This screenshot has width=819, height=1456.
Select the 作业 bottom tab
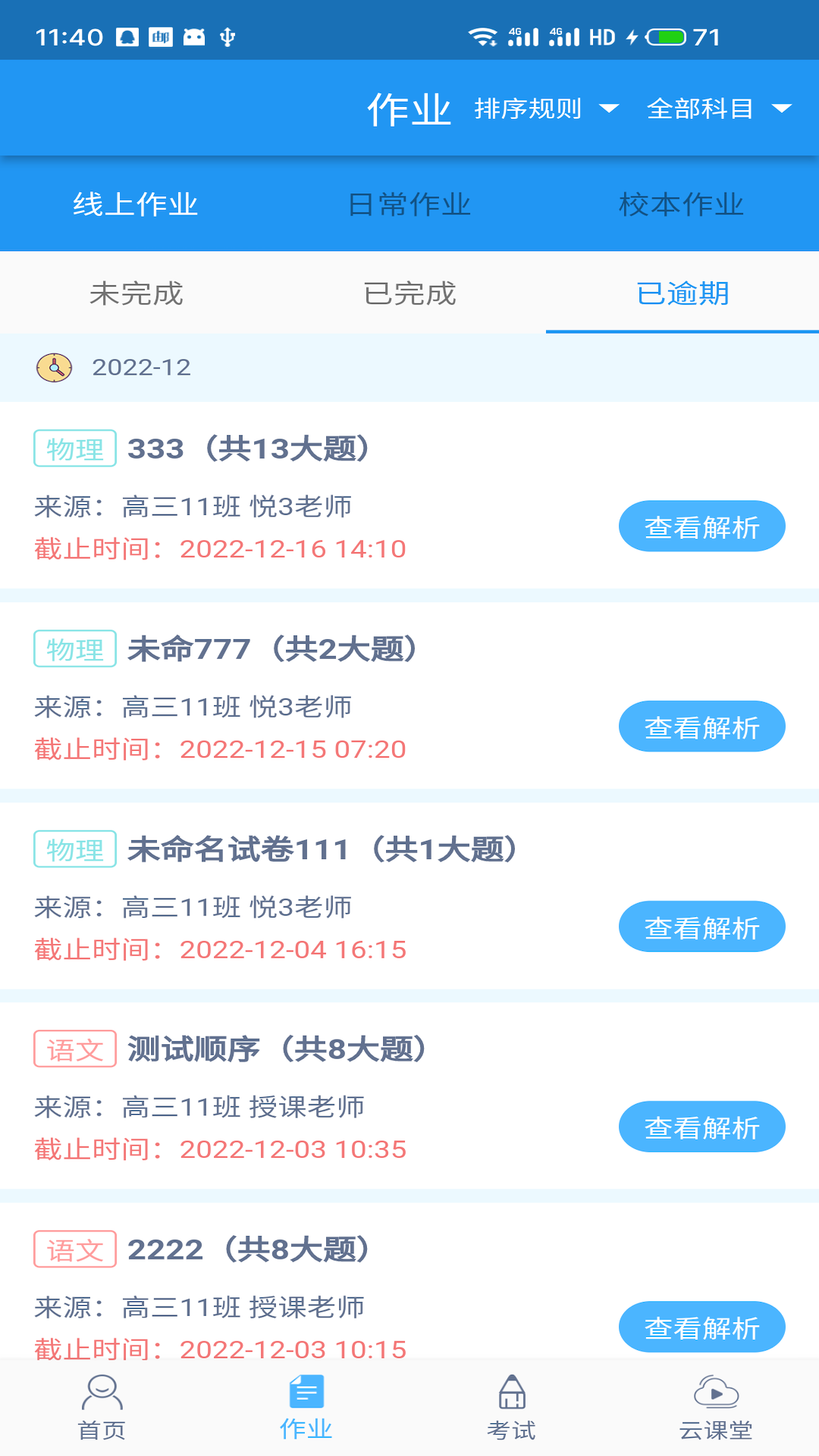coord(306,1407)
